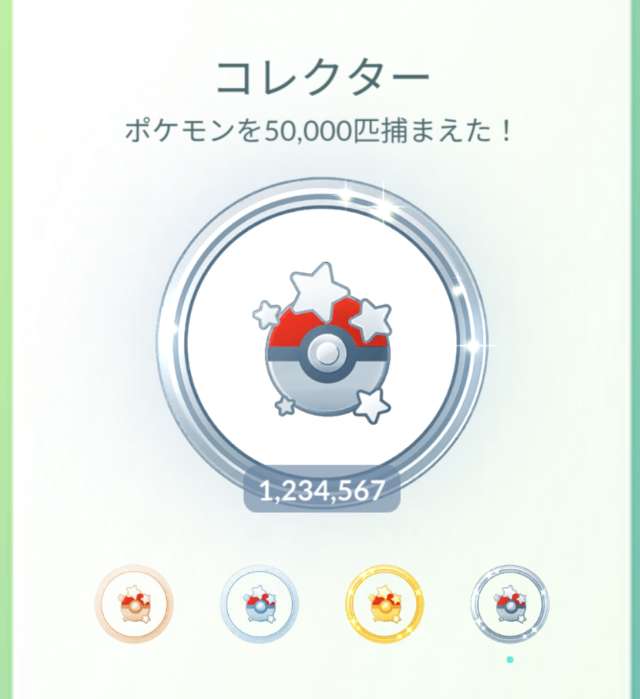Tap the platinum Collector medal tier

click(509, 605)
